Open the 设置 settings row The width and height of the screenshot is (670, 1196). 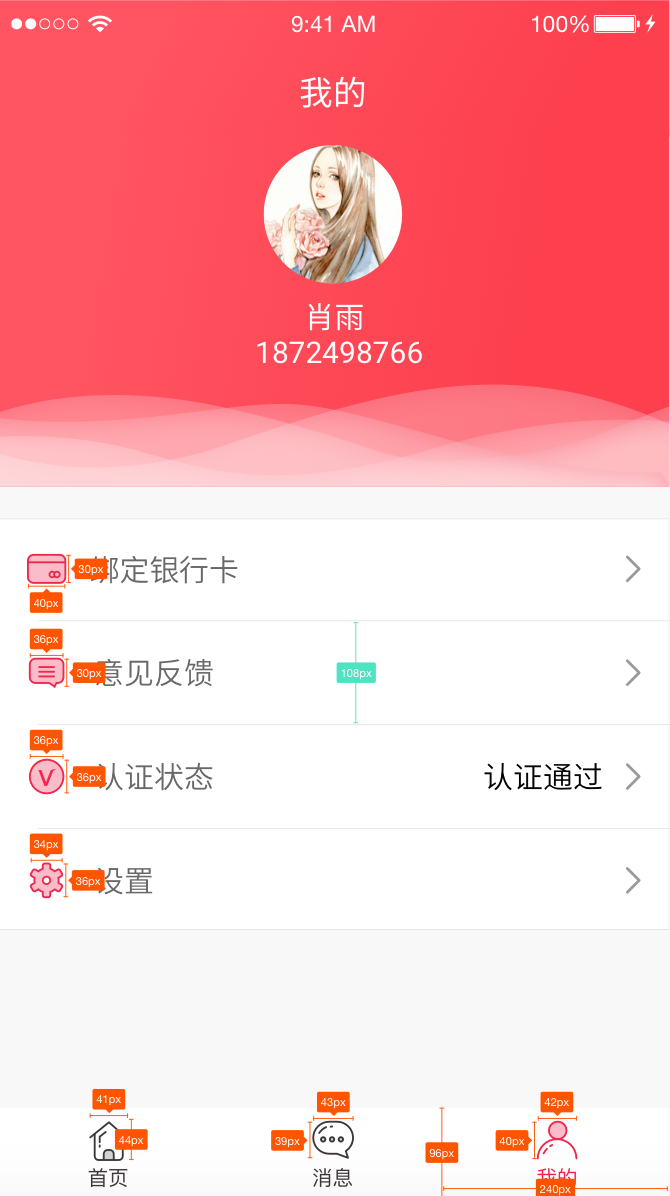pyautogui.click(x=334, y=881)
